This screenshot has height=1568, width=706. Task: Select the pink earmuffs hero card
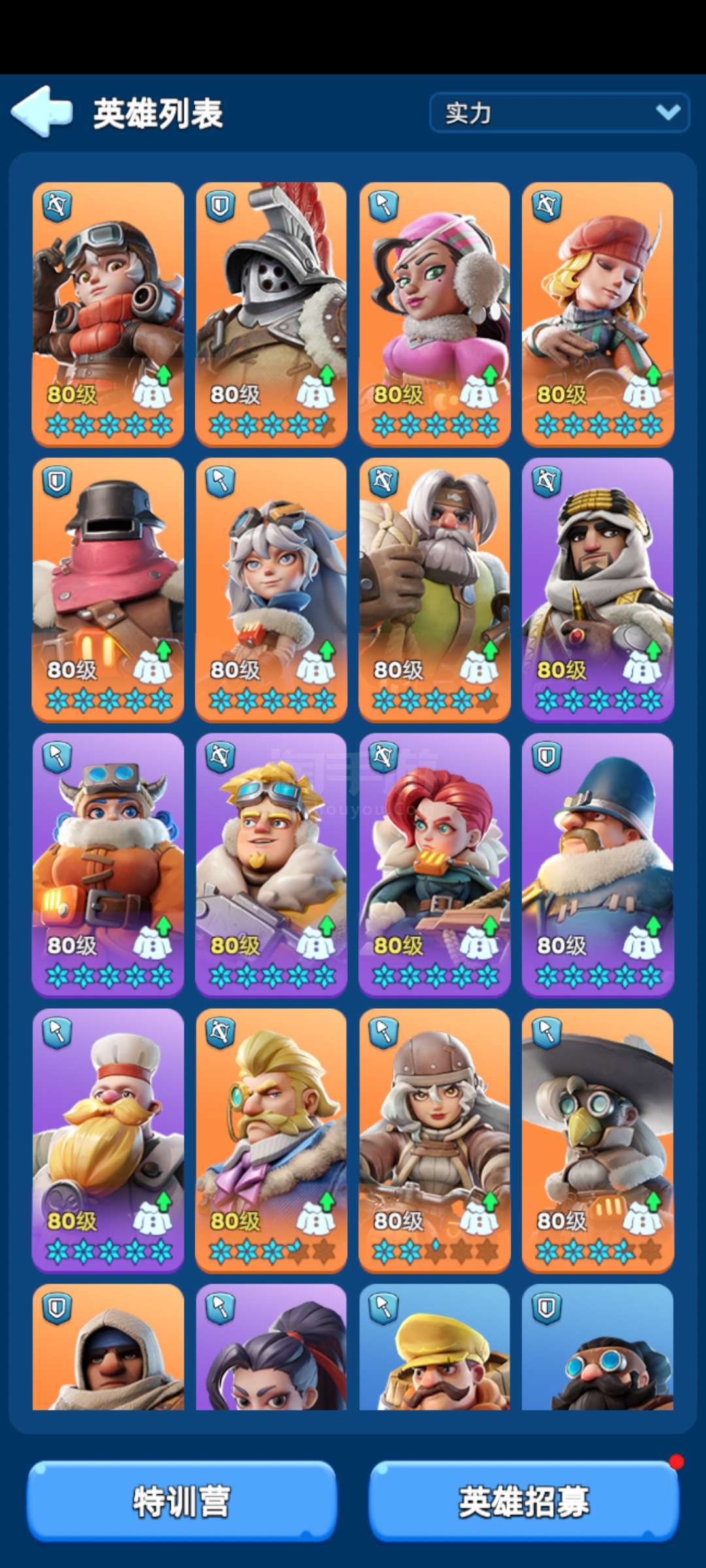pos(435,314)
